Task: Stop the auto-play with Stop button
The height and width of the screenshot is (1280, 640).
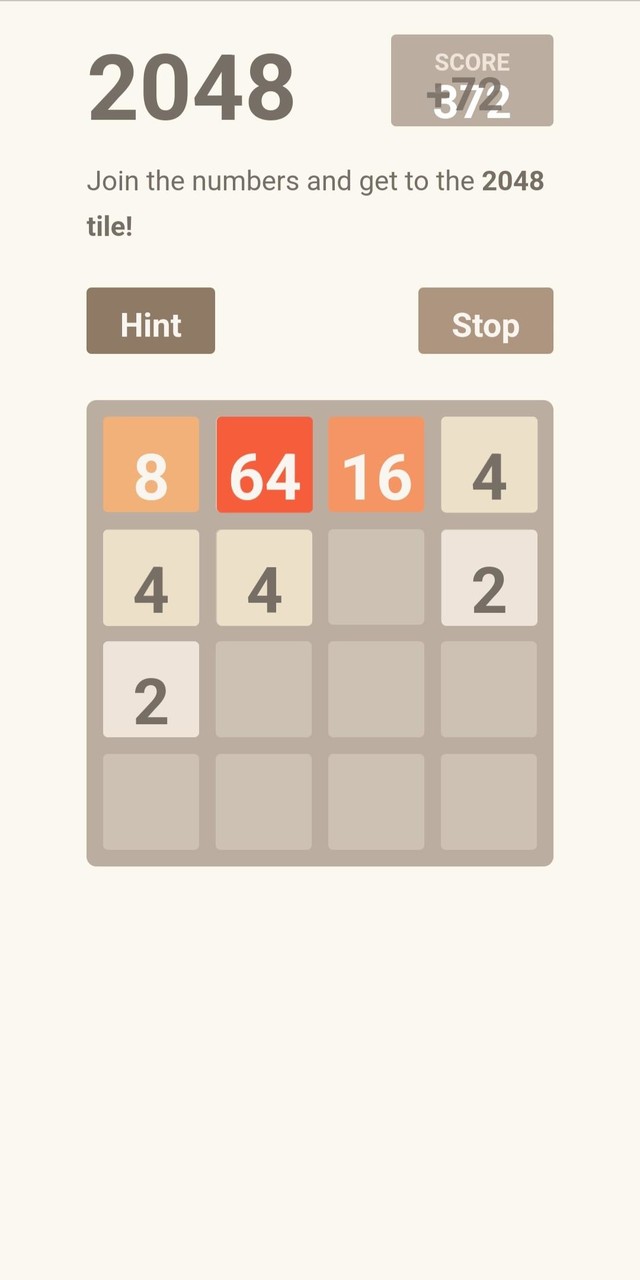Action: pyautogui.click(x=485, y=321)
